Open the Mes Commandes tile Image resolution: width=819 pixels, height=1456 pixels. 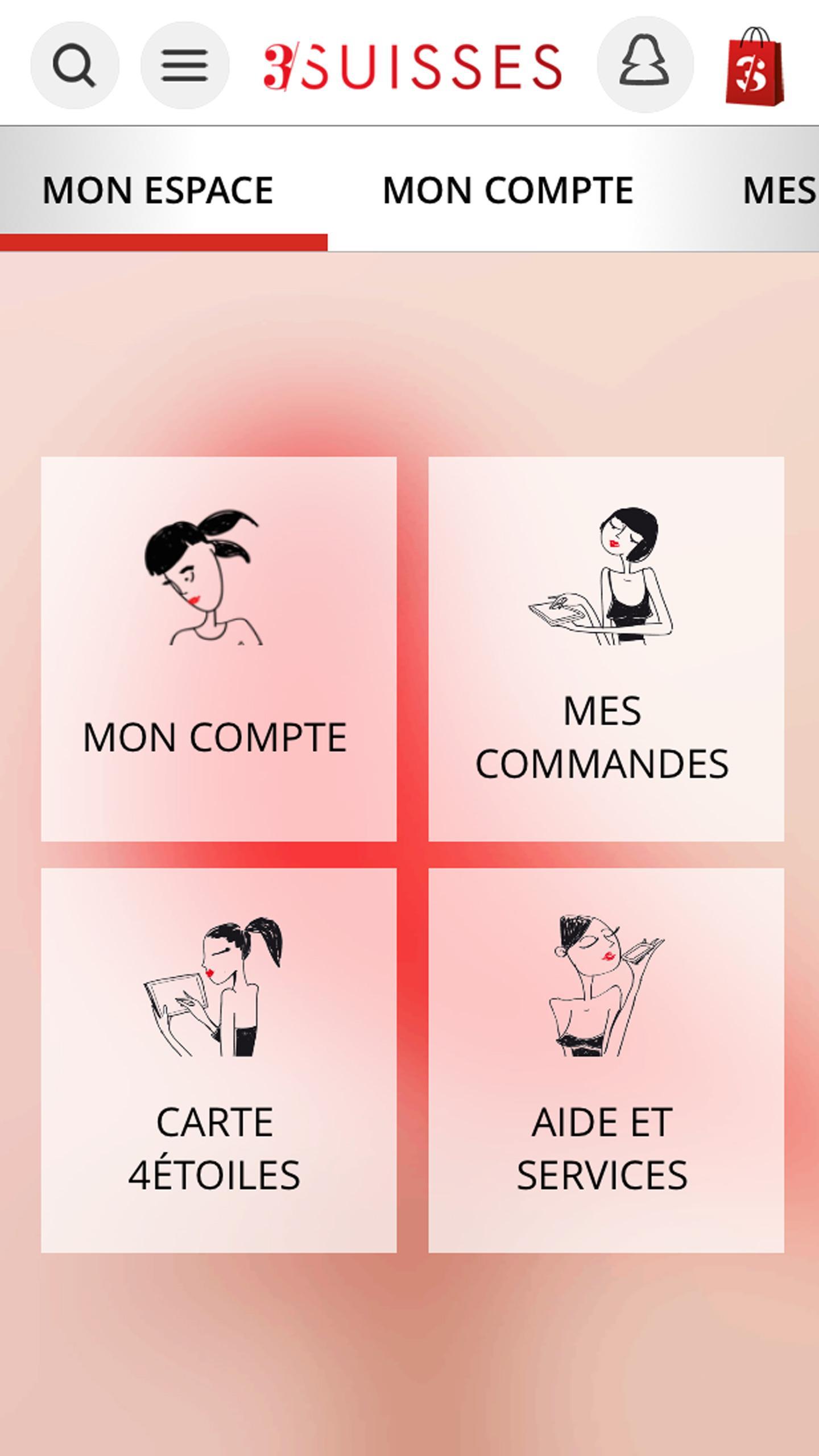pos(606,648)
